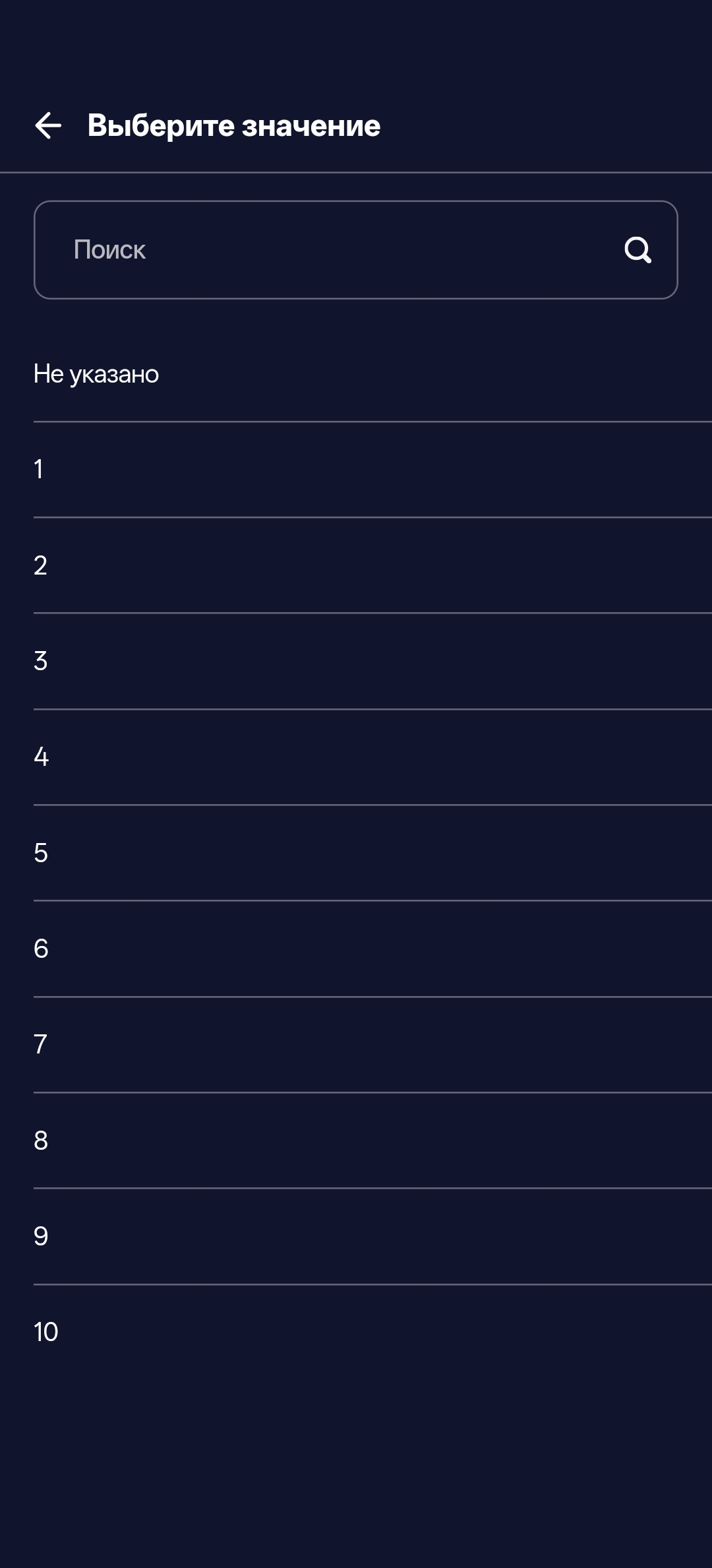Pick value 3
This screenshot has width=712, height=1568.
point(372,661)
